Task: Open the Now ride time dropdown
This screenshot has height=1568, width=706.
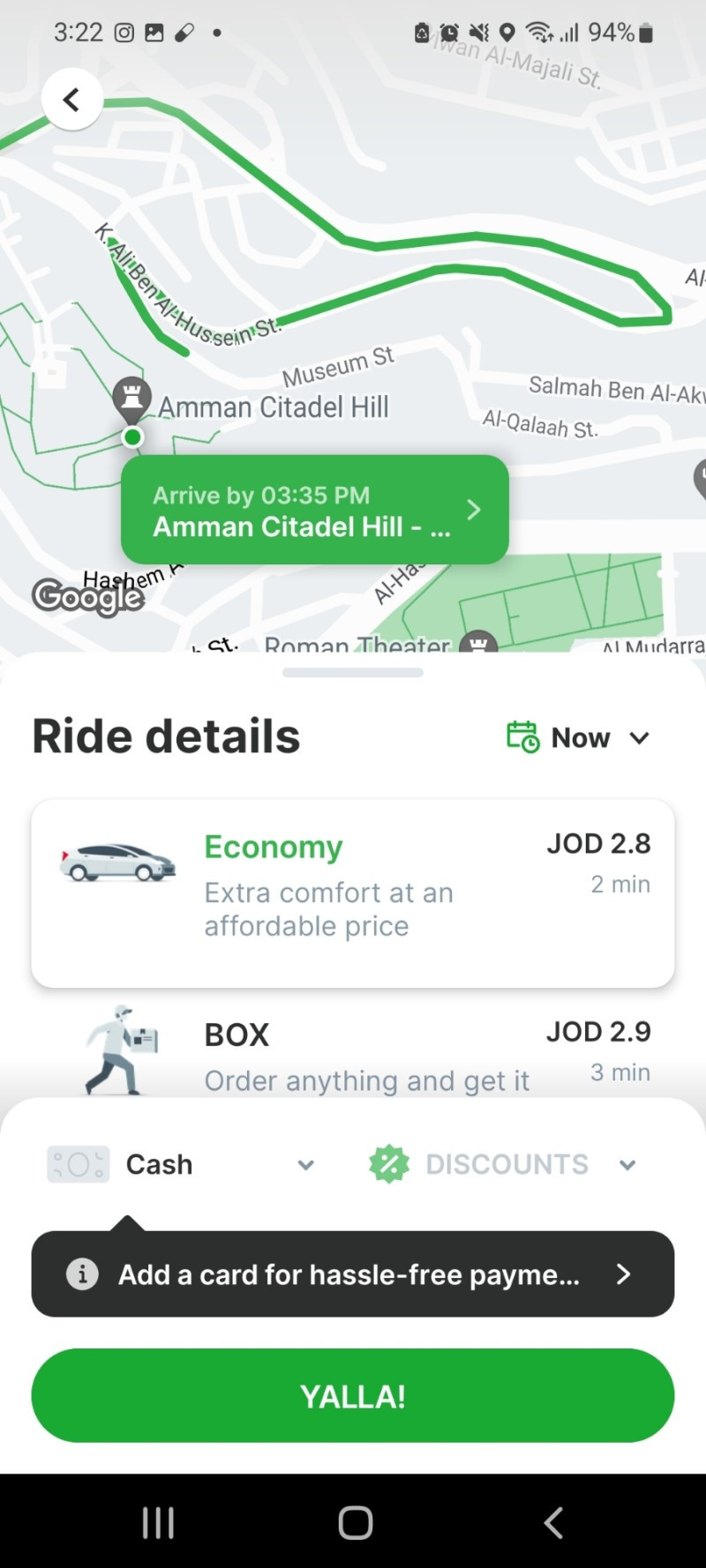Action: coord(640,737)
